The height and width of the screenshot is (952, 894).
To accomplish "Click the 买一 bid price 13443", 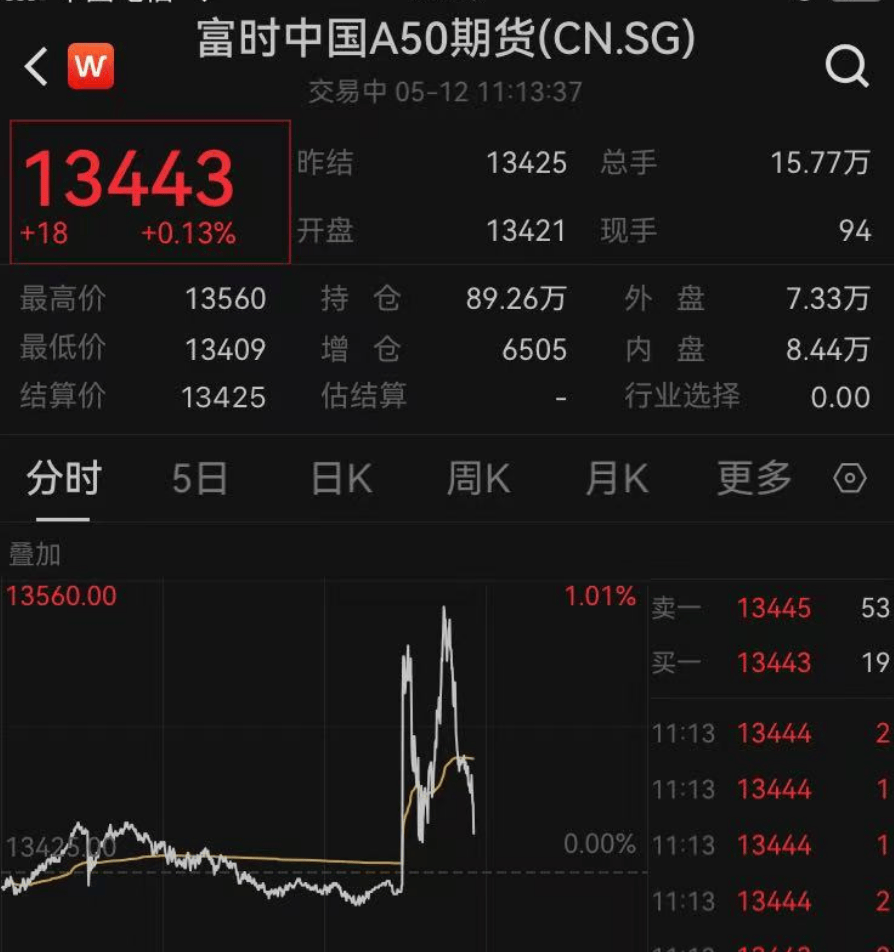I will tap(775, 663).
